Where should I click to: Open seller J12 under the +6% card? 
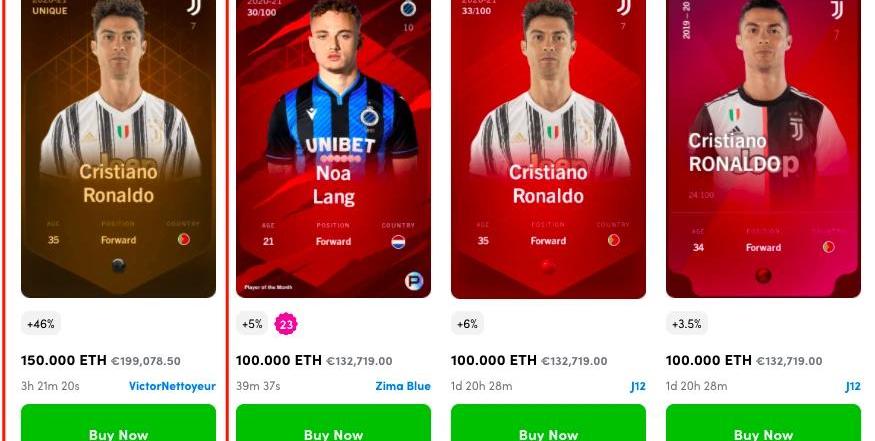point(637,386)
